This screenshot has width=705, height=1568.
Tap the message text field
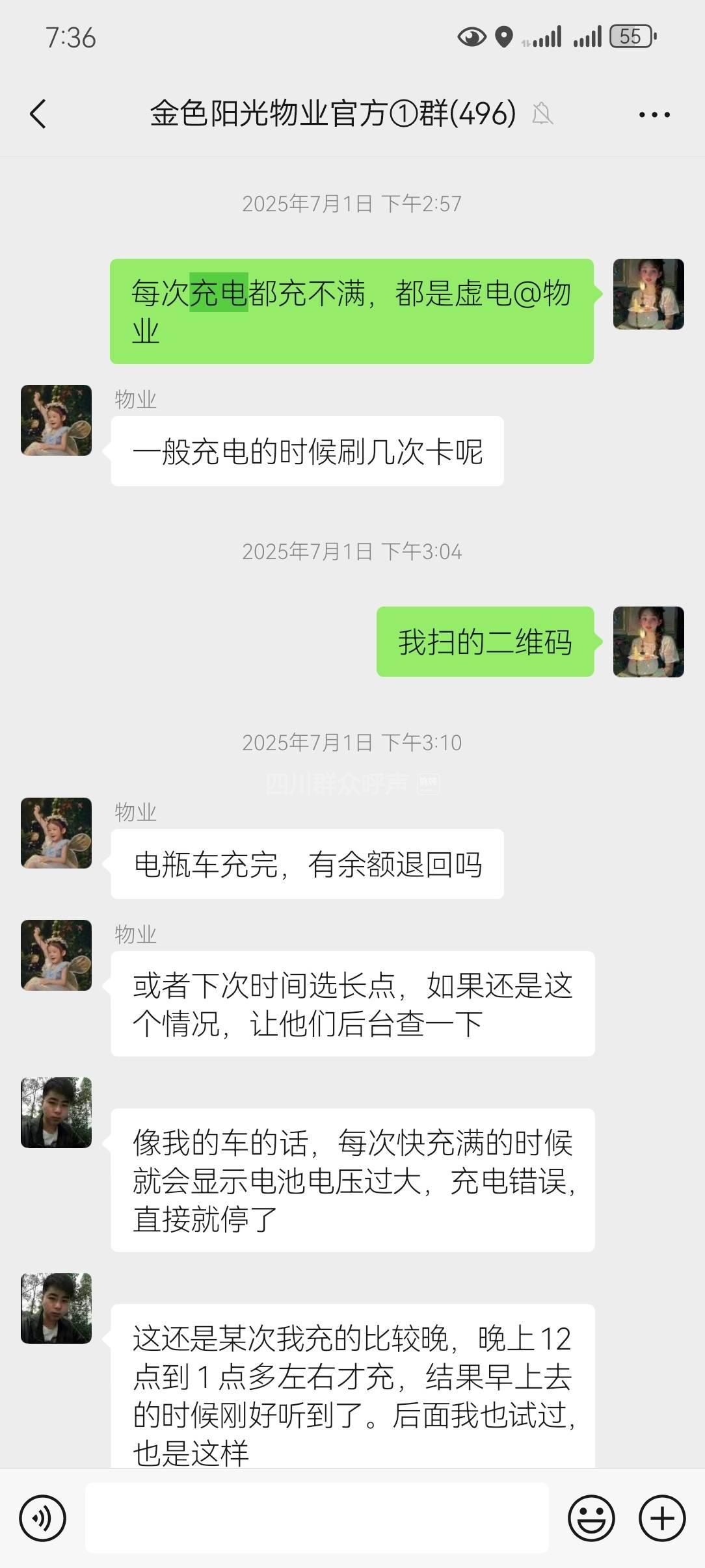tap(317, 1519)
